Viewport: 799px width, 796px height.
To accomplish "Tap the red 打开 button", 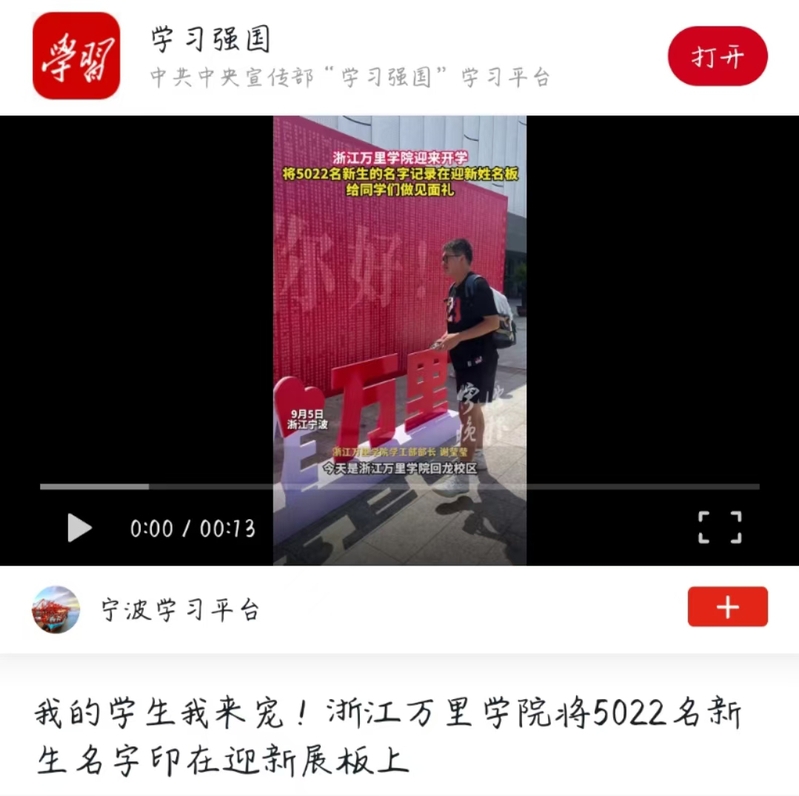I will point(717,56).
